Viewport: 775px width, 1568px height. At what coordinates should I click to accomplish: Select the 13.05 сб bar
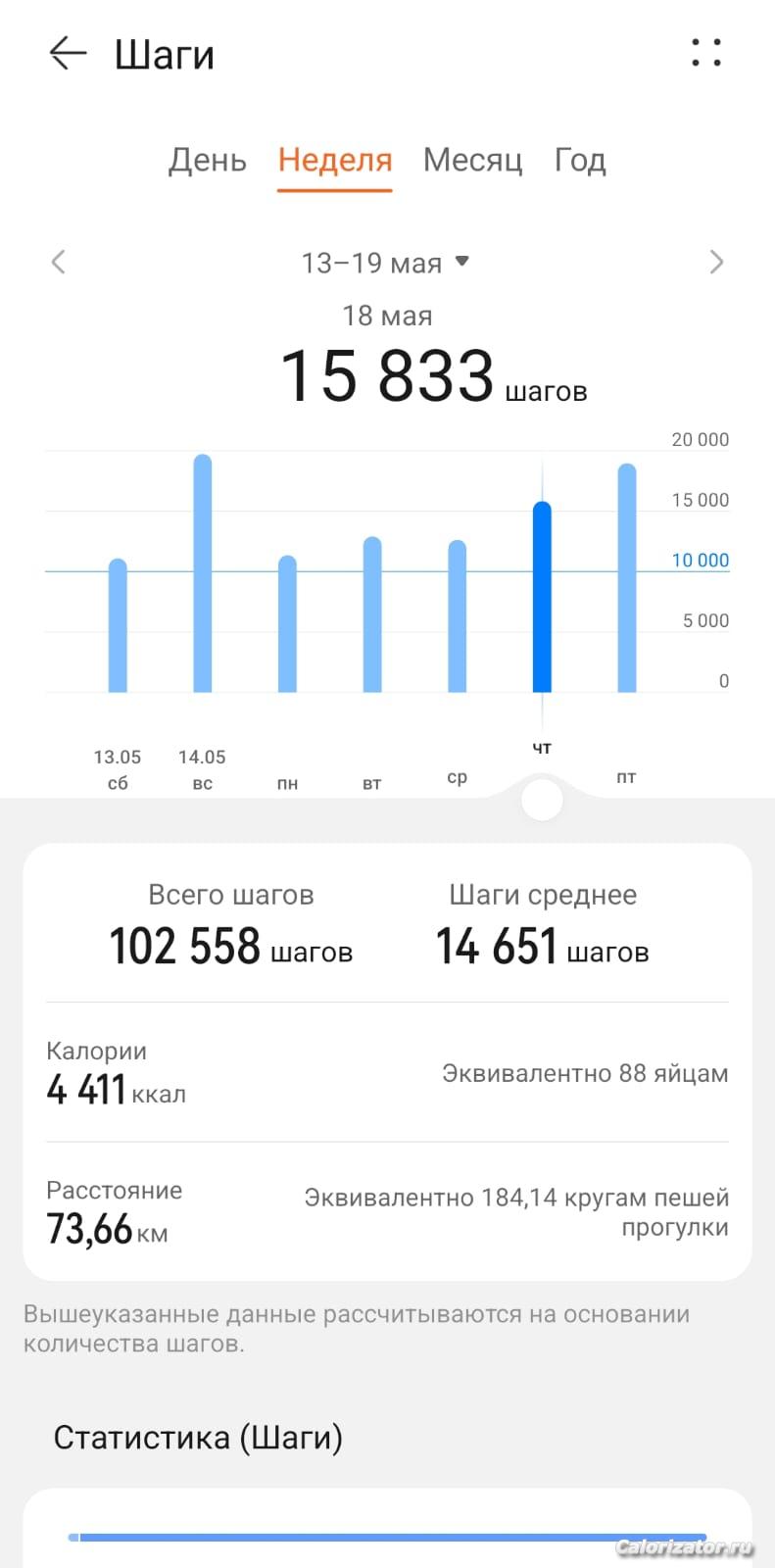(x=118, y=625)
